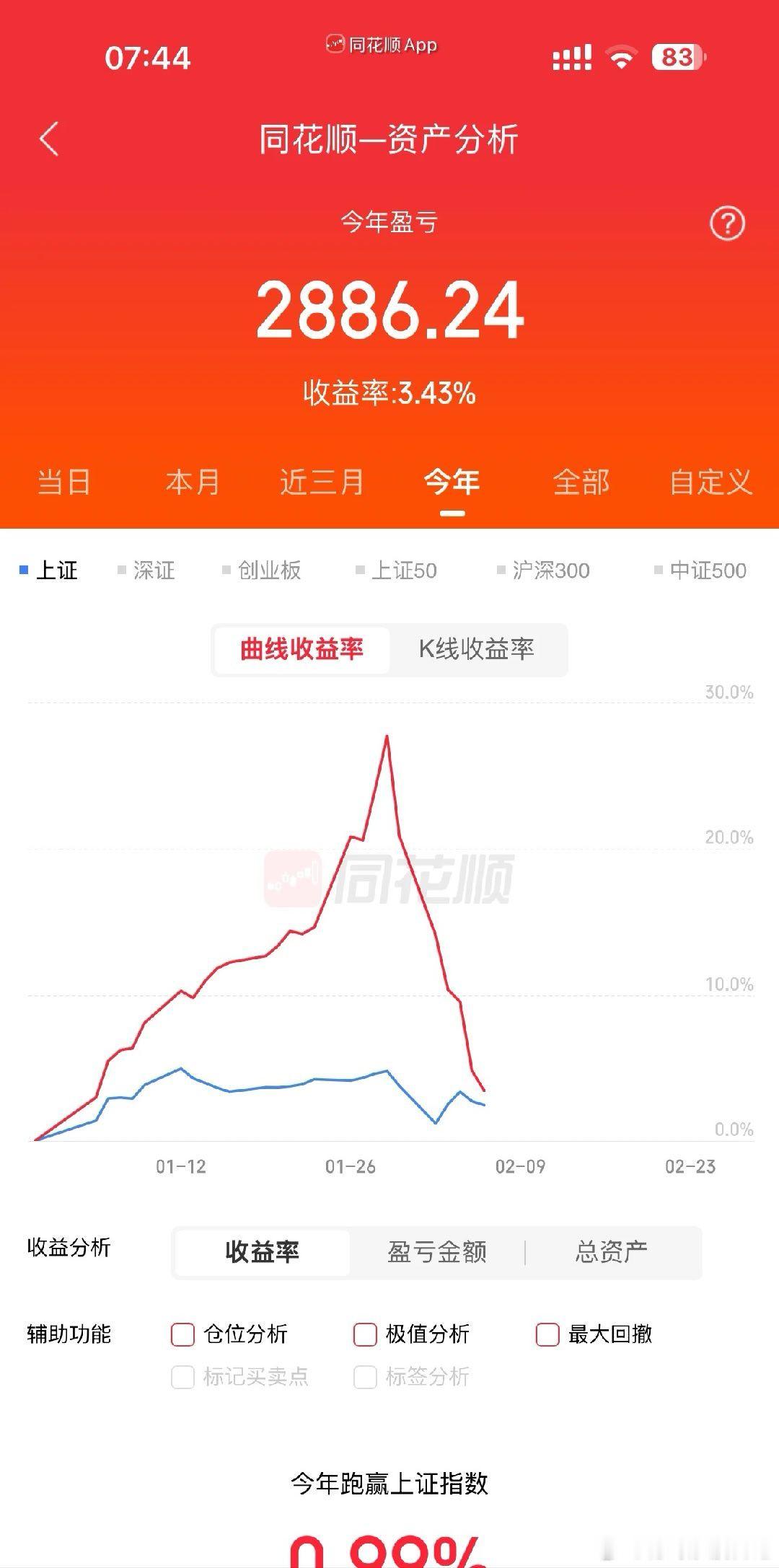779x1568 pixels.
Task: Open the 自定义 custom date range
Action: point(710,483)
